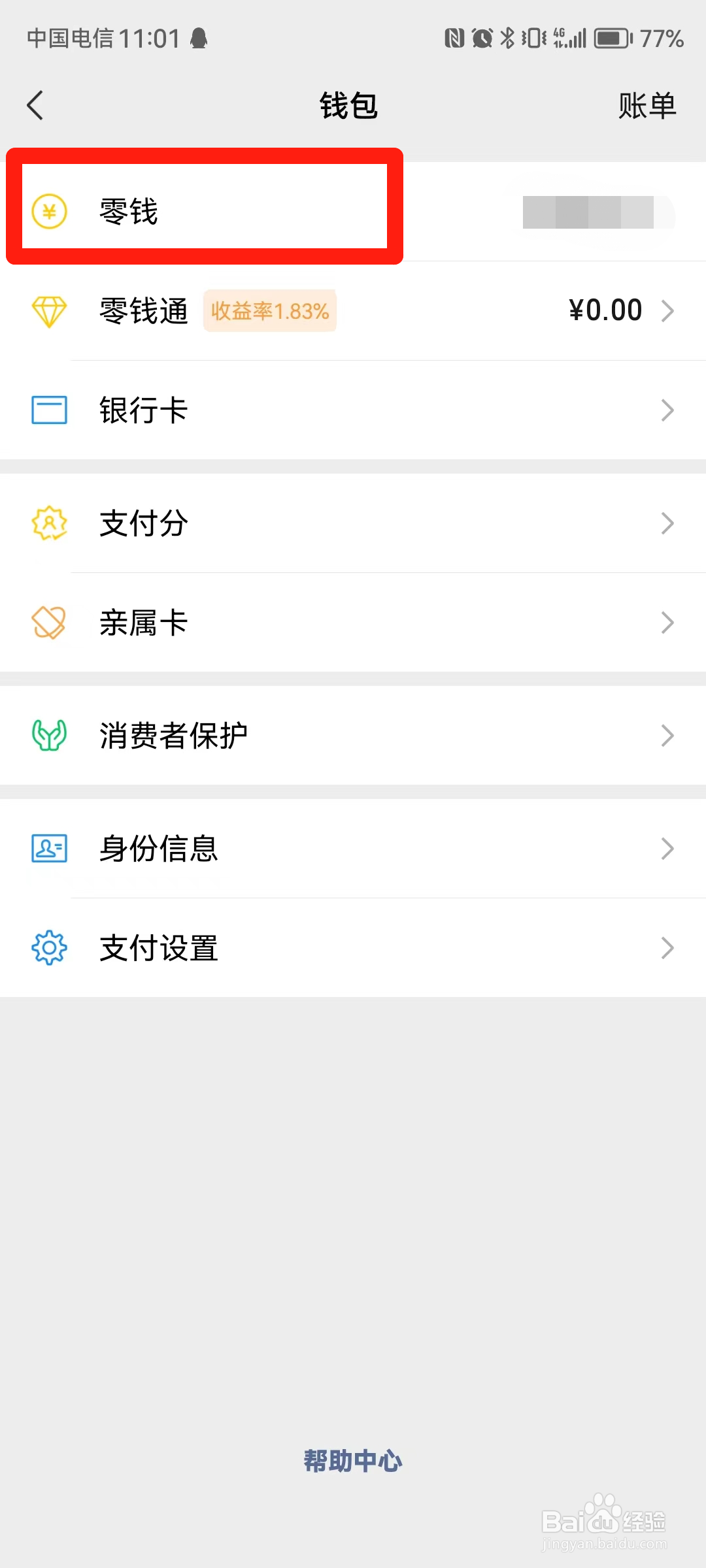
Task: Open 消费者保护
Action: [x=353, y=736]
